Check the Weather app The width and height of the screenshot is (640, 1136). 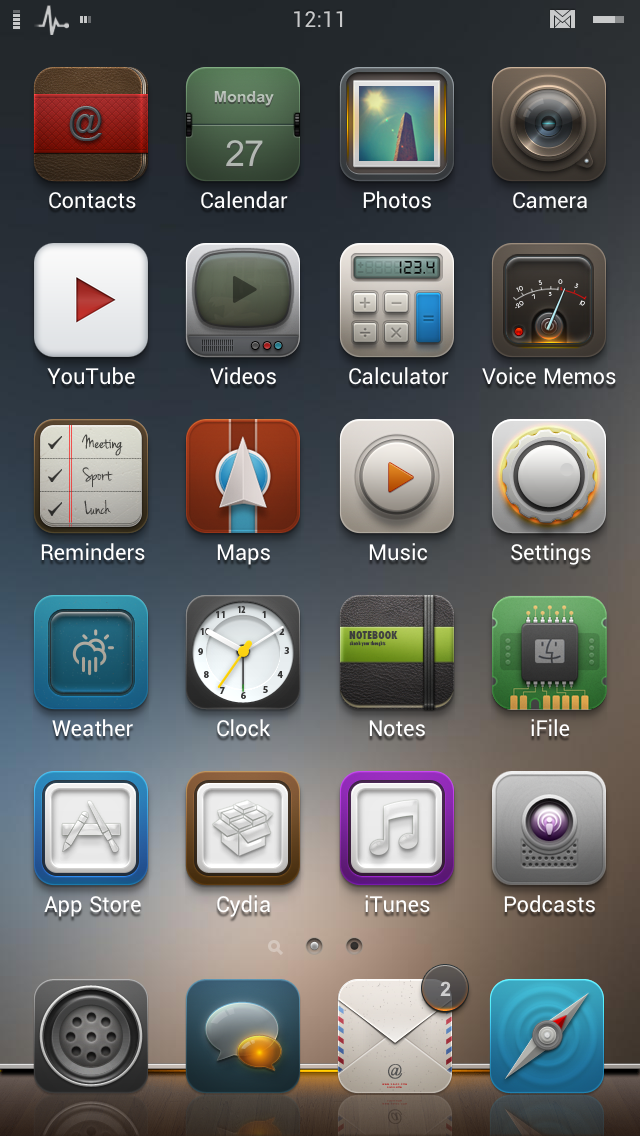point(91,652)
